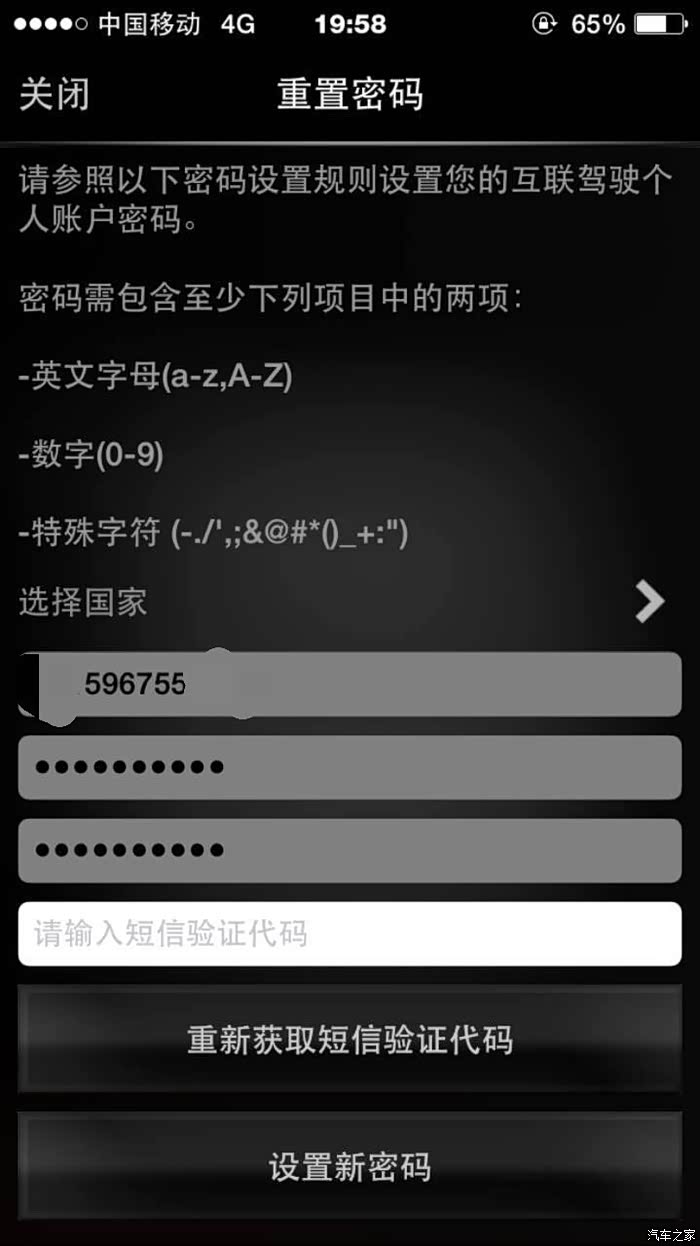Tap 关闭 to close the reset password screen

coord(54,94)
